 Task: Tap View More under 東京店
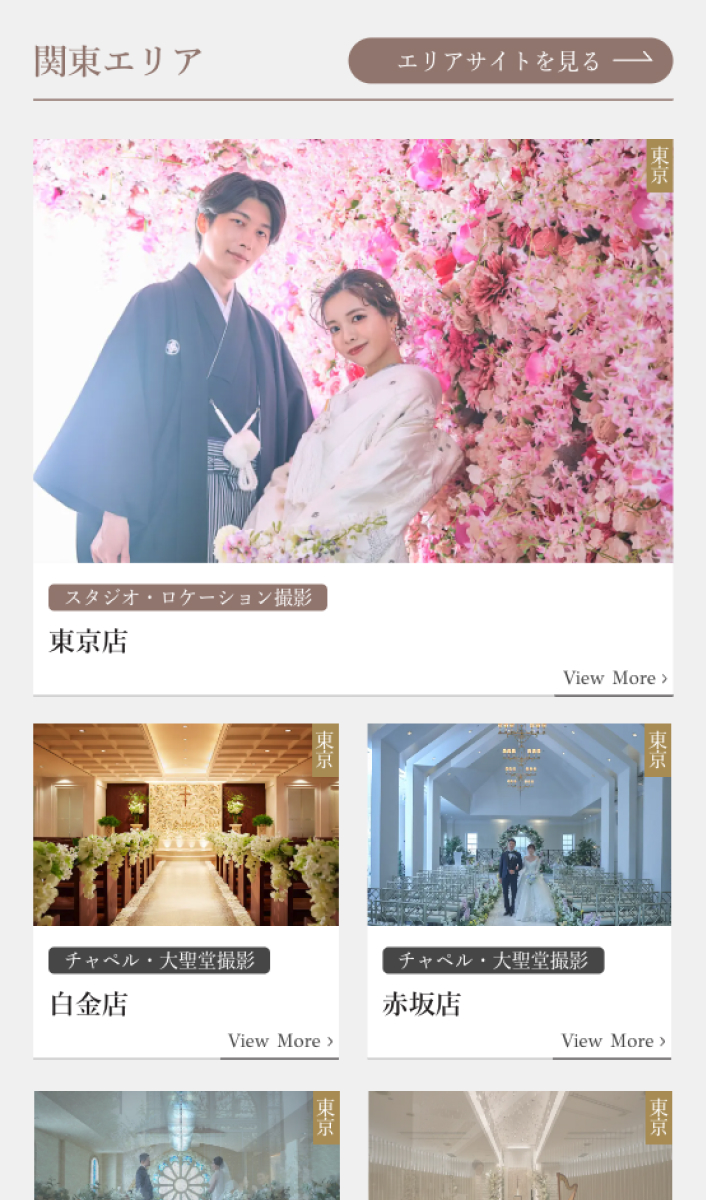click(x=614, y=678)
